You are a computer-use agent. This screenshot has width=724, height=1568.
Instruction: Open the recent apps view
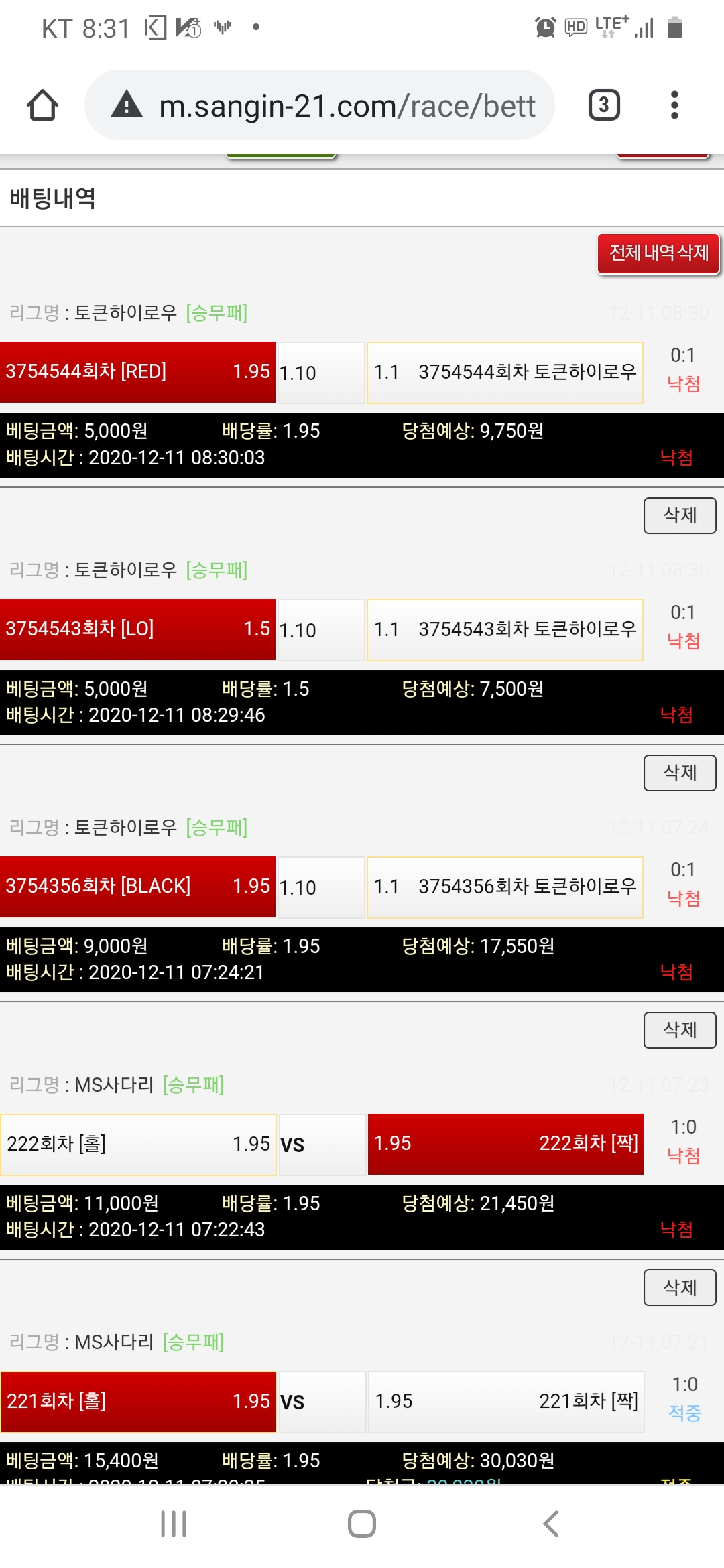point(174,1524)
